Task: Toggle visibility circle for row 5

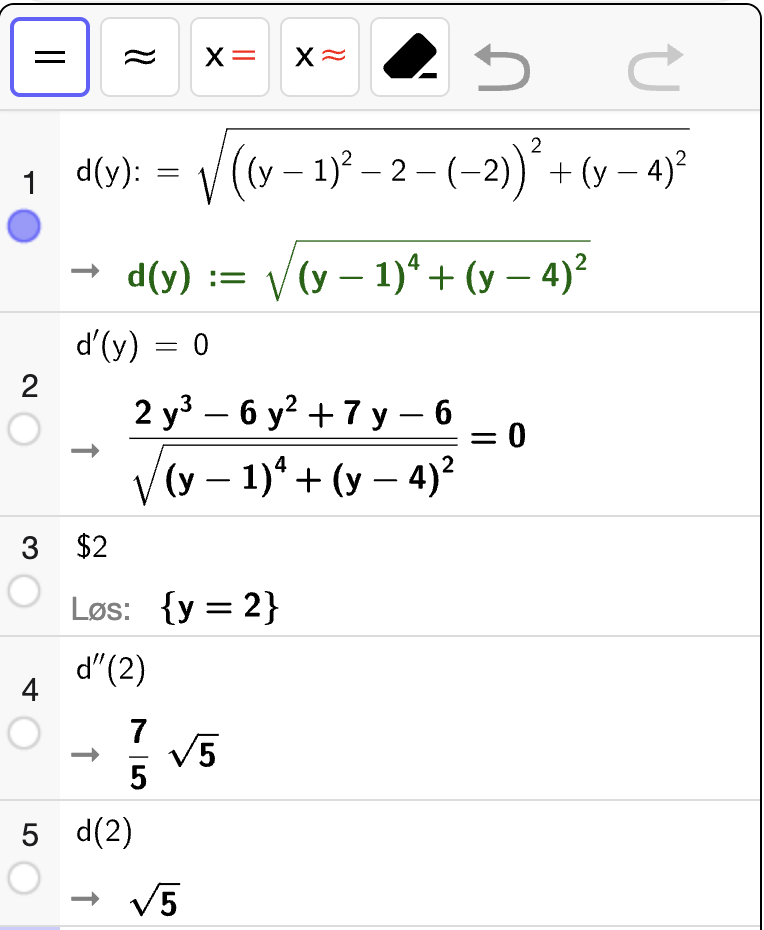Action: click(x=24, y=878)
